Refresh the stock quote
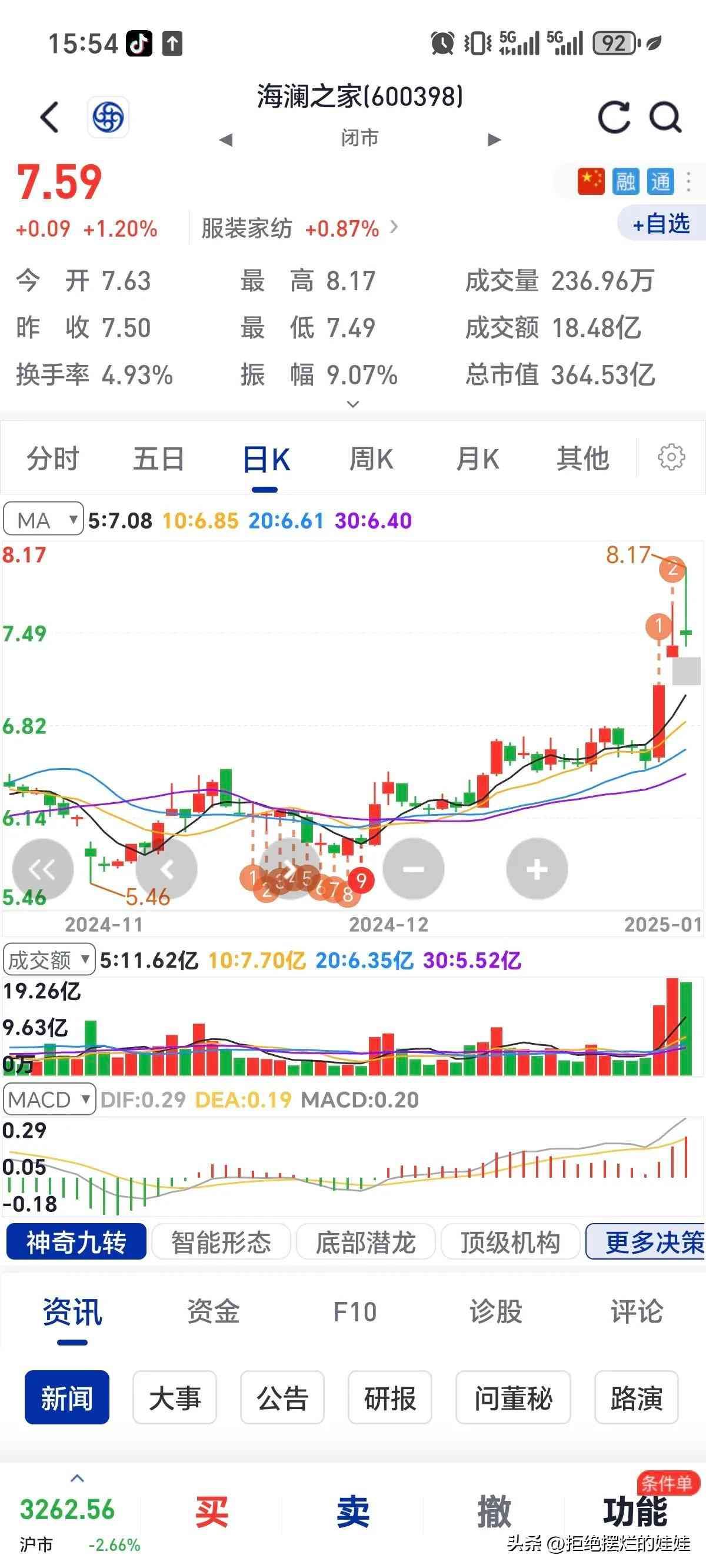The image size is (706, 1568). click(614, 117)
